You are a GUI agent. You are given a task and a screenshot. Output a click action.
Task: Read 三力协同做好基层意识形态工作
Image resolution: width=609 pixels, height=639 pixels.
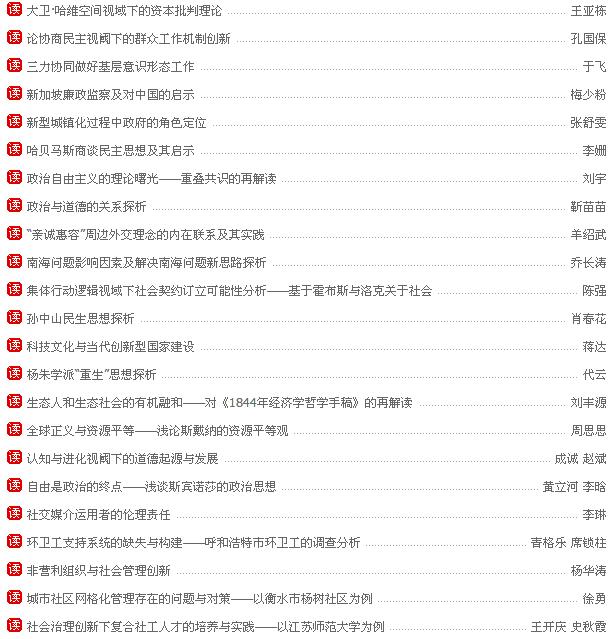(110, 66)
